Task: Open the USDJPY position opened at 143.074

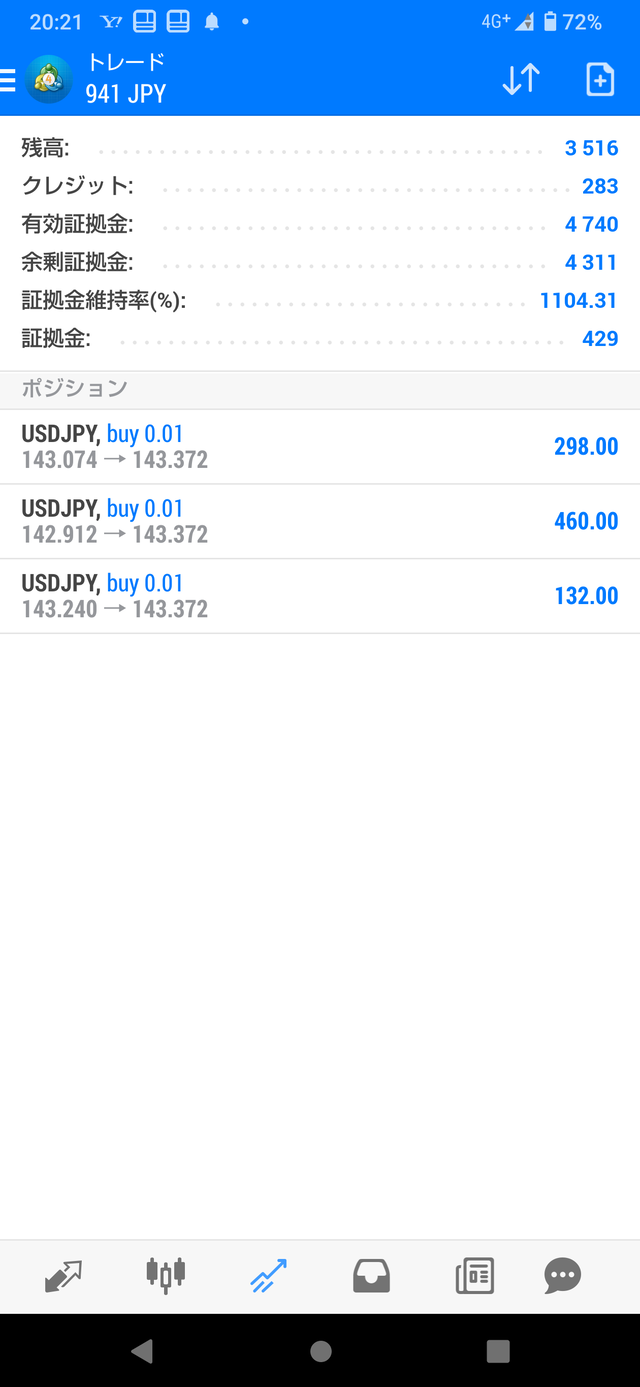Action: tap(320, 447)
